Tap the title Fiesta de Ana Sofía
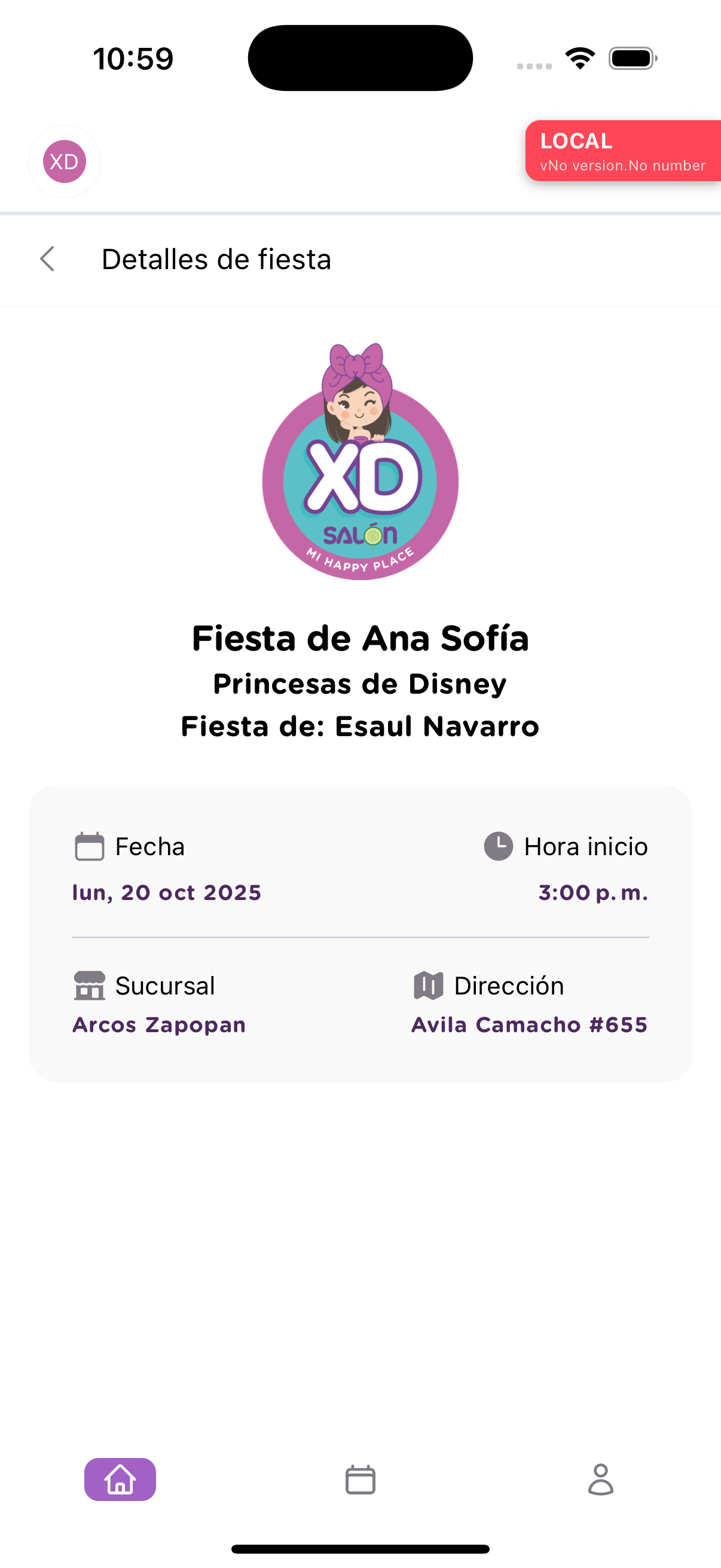 (x=360, y=638)
